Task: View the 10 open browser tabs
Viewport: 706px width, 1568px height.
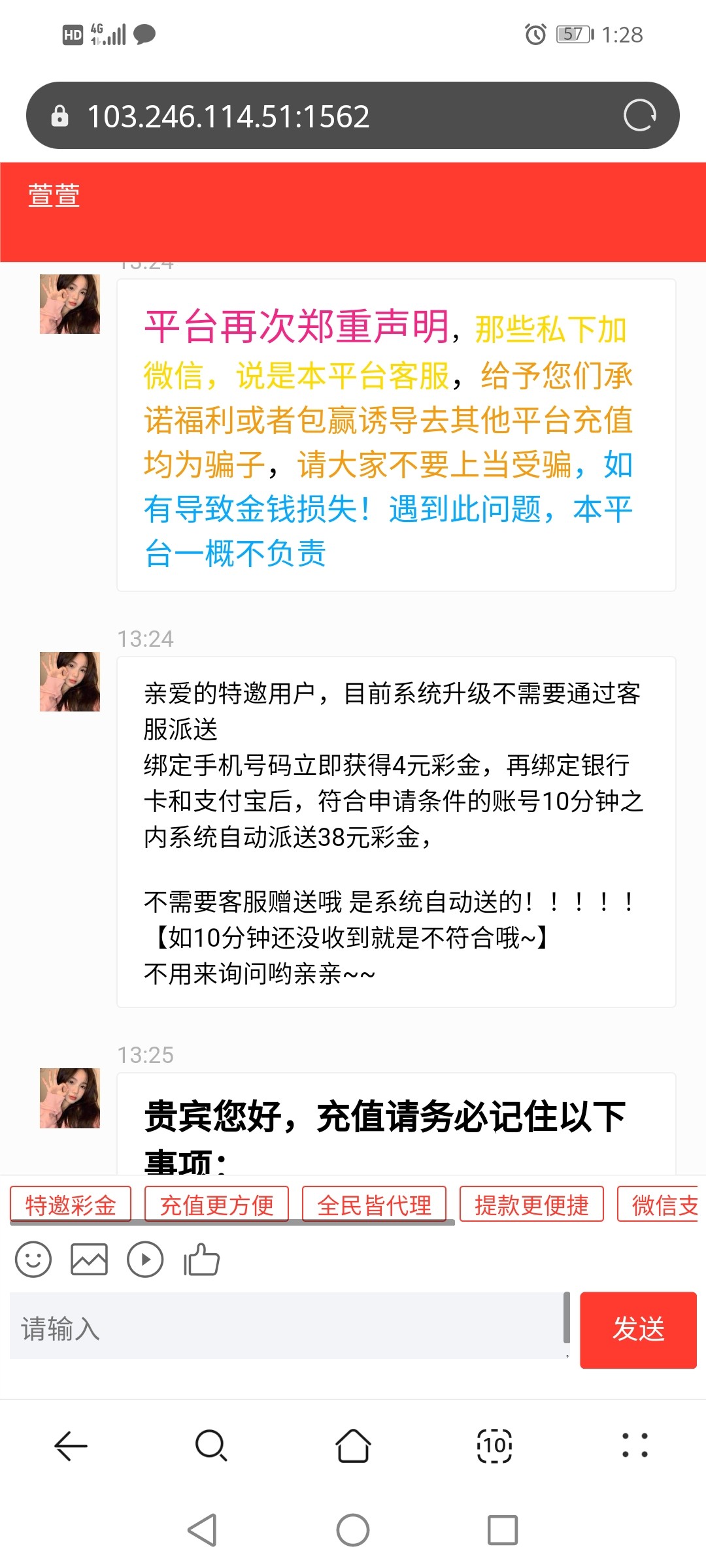Action: 495,1445
